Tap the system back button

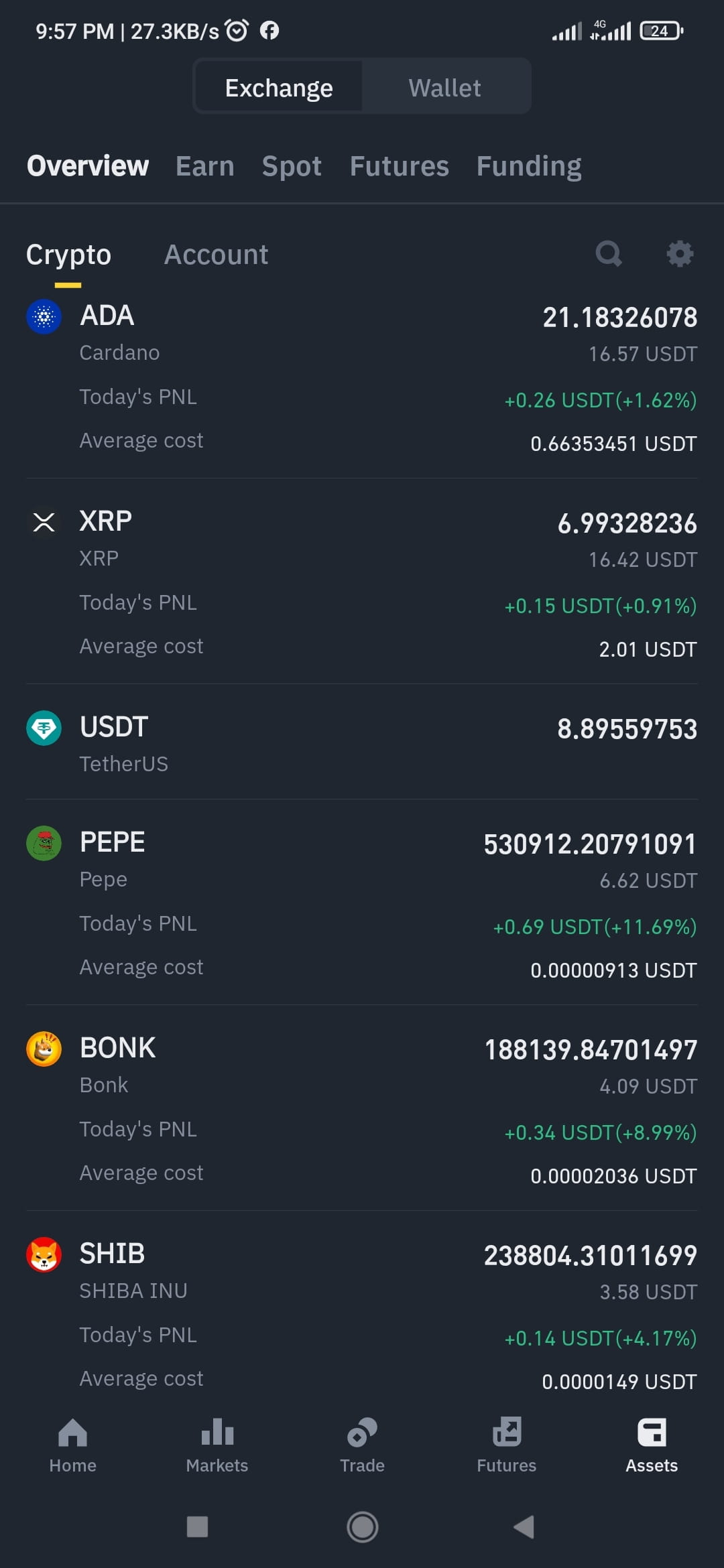(x=524, y=1526)
